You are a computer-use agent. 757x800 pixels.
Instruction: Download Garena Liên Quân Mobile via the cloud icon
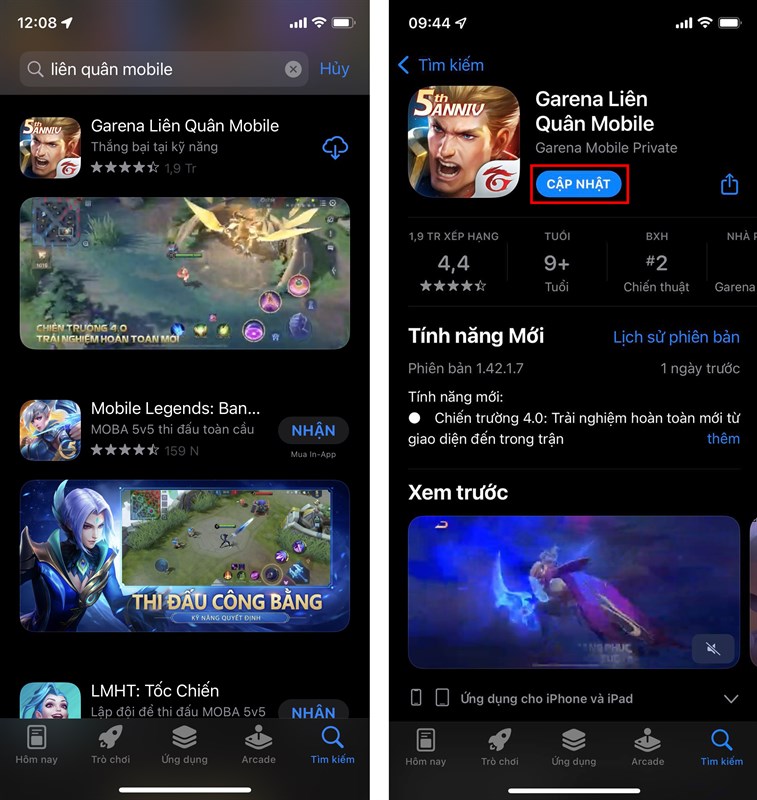click(x=335, y=148)
